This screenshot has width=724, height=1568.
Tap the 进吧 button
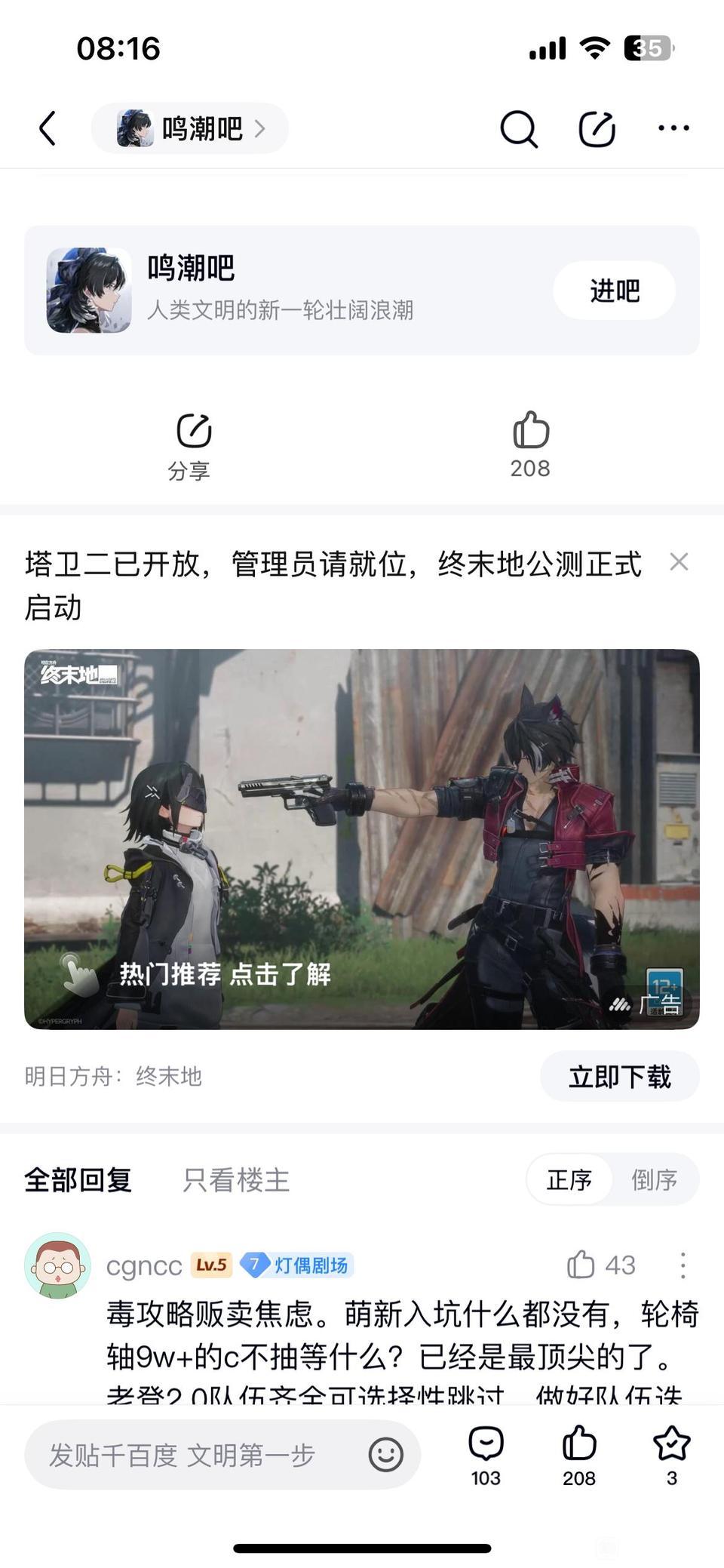[x=615, y=291]
